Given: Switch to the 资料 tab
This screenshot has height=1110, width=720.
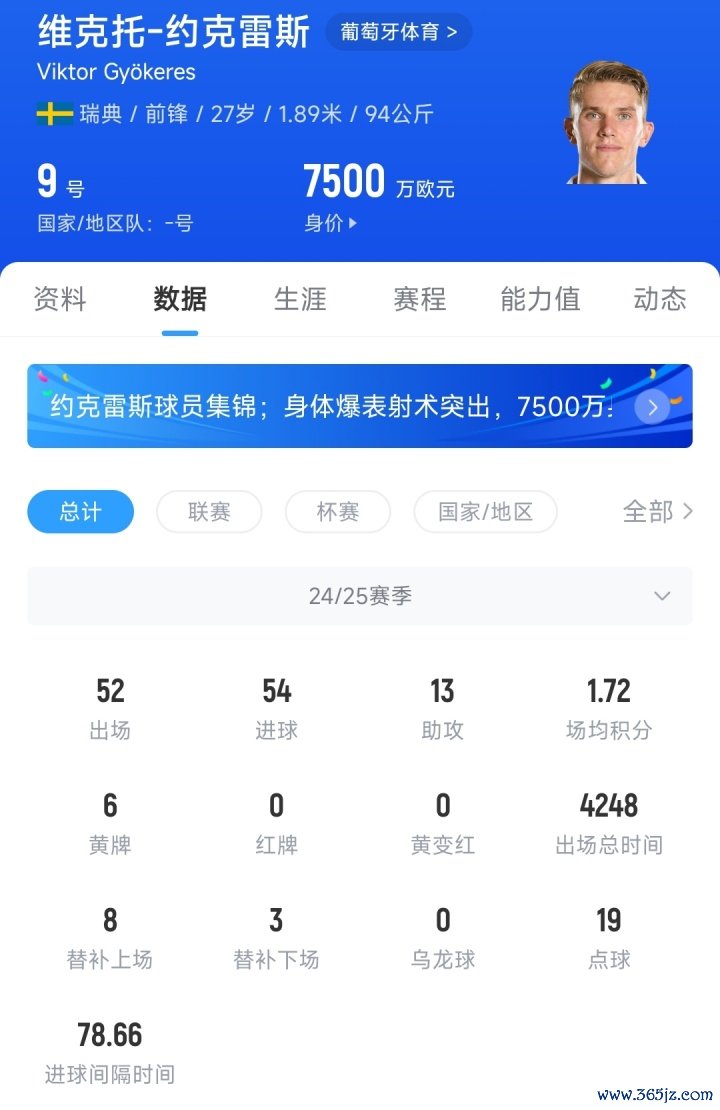Looking at the screenshot, I should (60, 299).
